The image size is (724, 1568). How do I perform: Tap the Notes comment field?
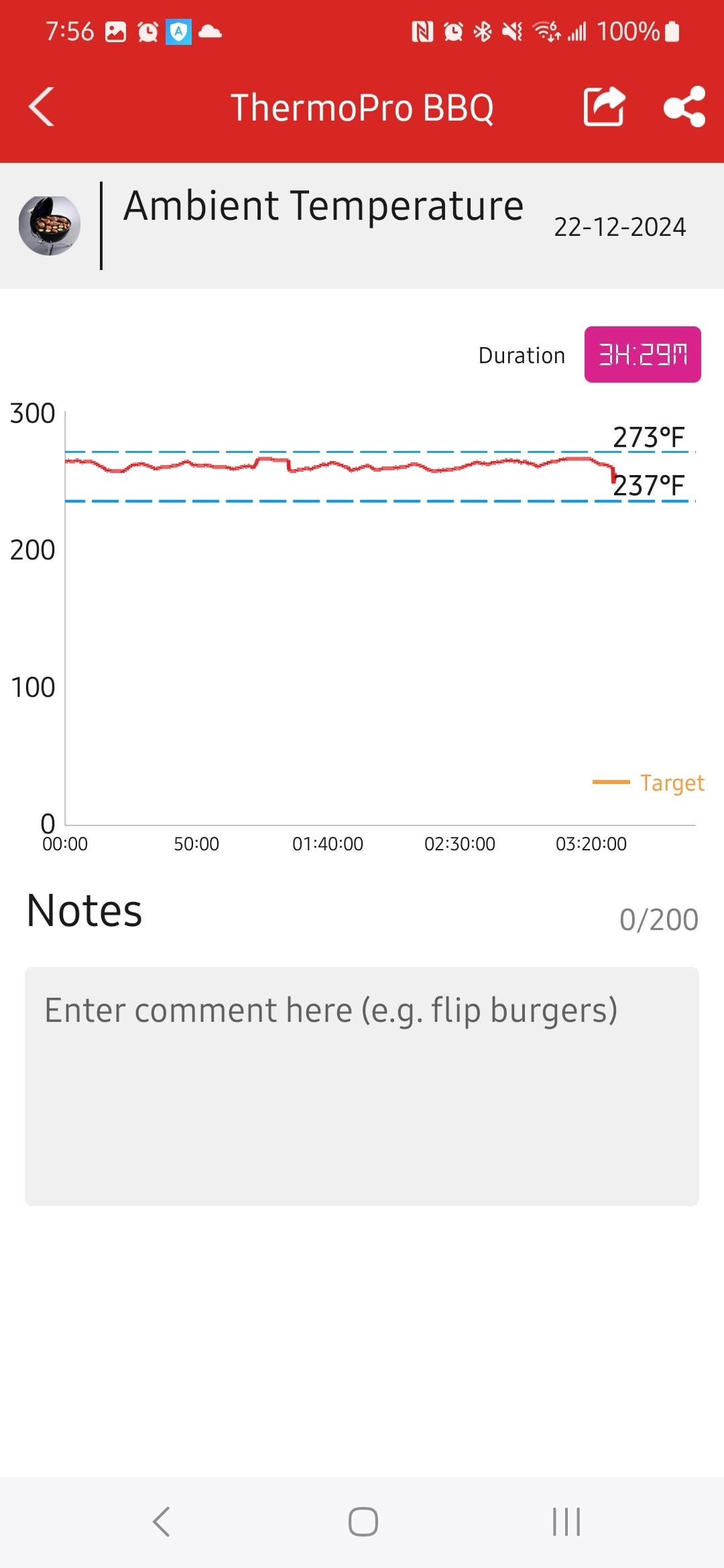[362, 1086]
